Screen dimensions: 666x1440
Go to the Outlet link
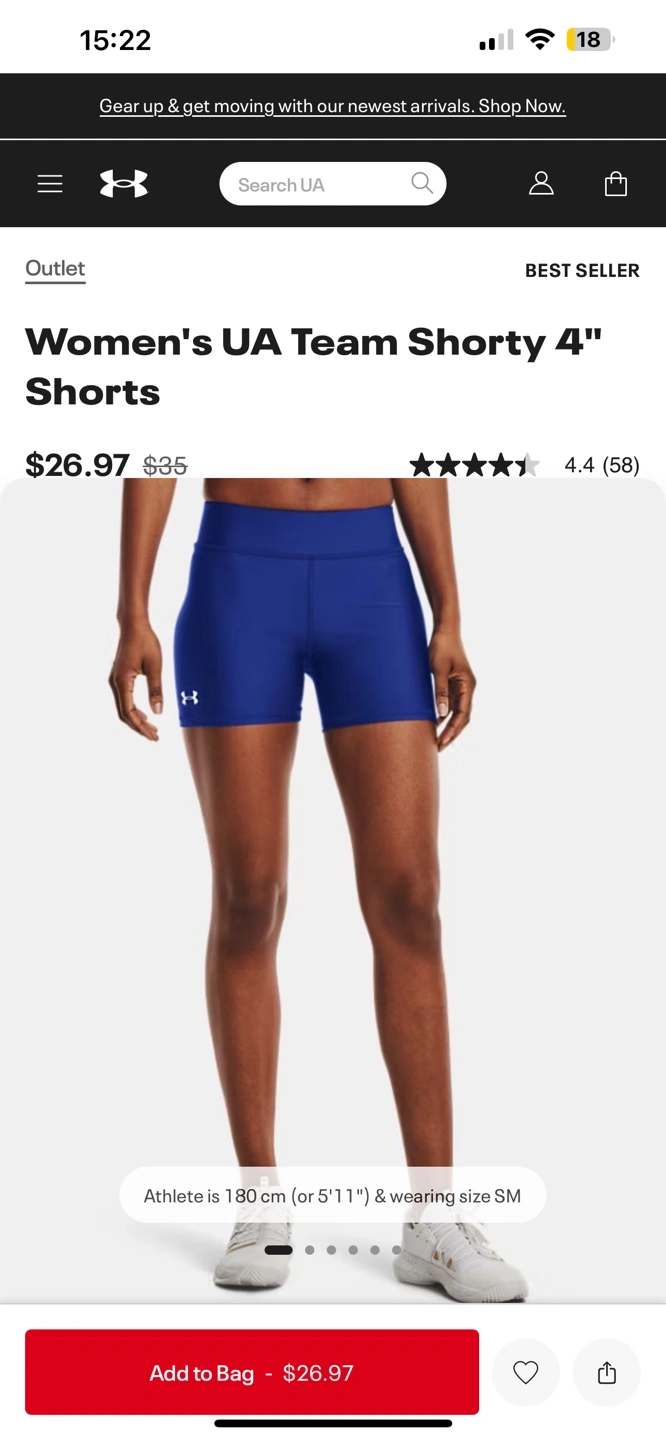click(x=55, y=268)
